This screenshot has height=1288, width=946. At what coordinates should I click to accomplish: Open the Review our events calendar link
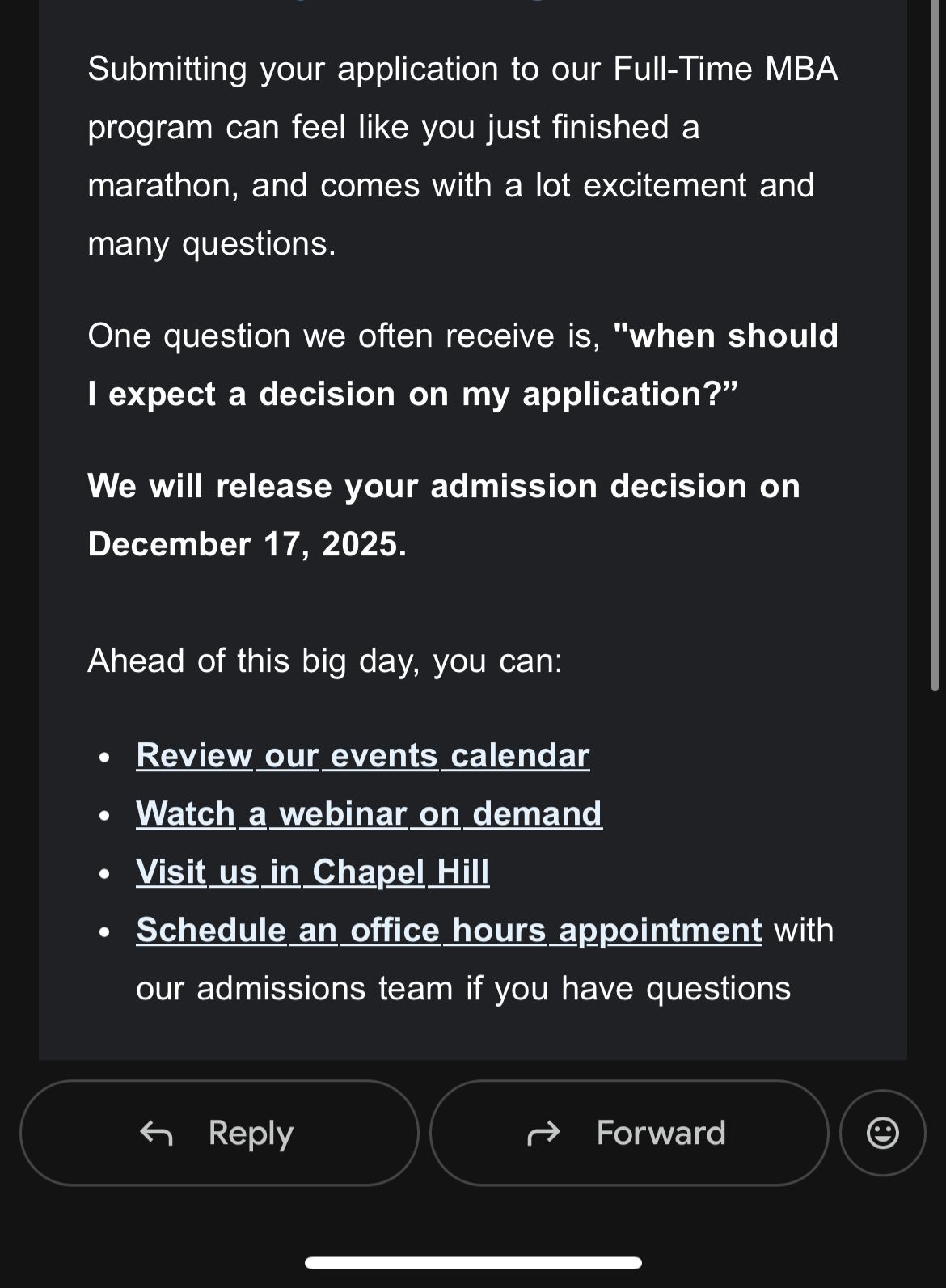click(x=362, y=755)
